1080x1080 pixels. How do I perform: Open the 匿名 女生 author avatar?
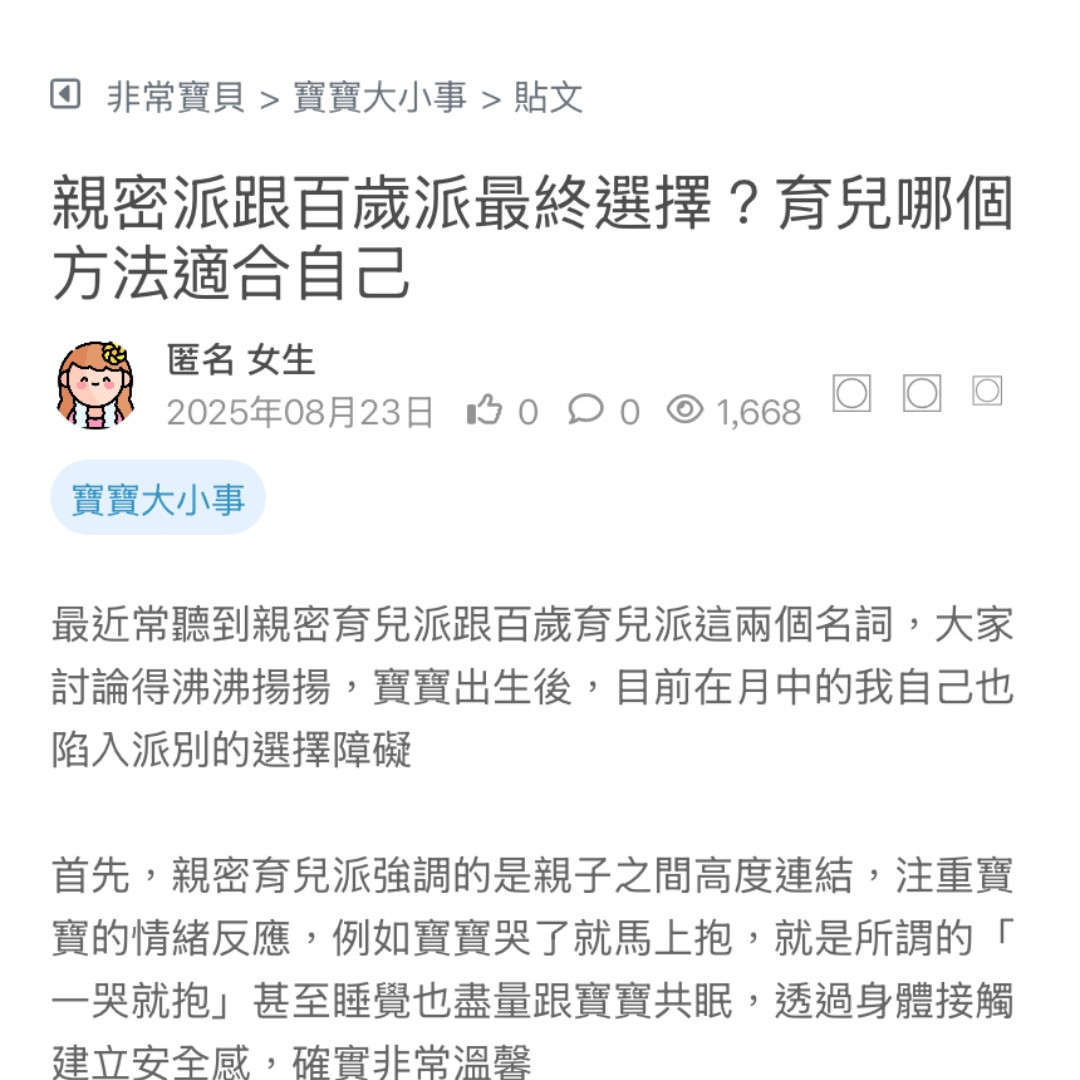[95, 386]
